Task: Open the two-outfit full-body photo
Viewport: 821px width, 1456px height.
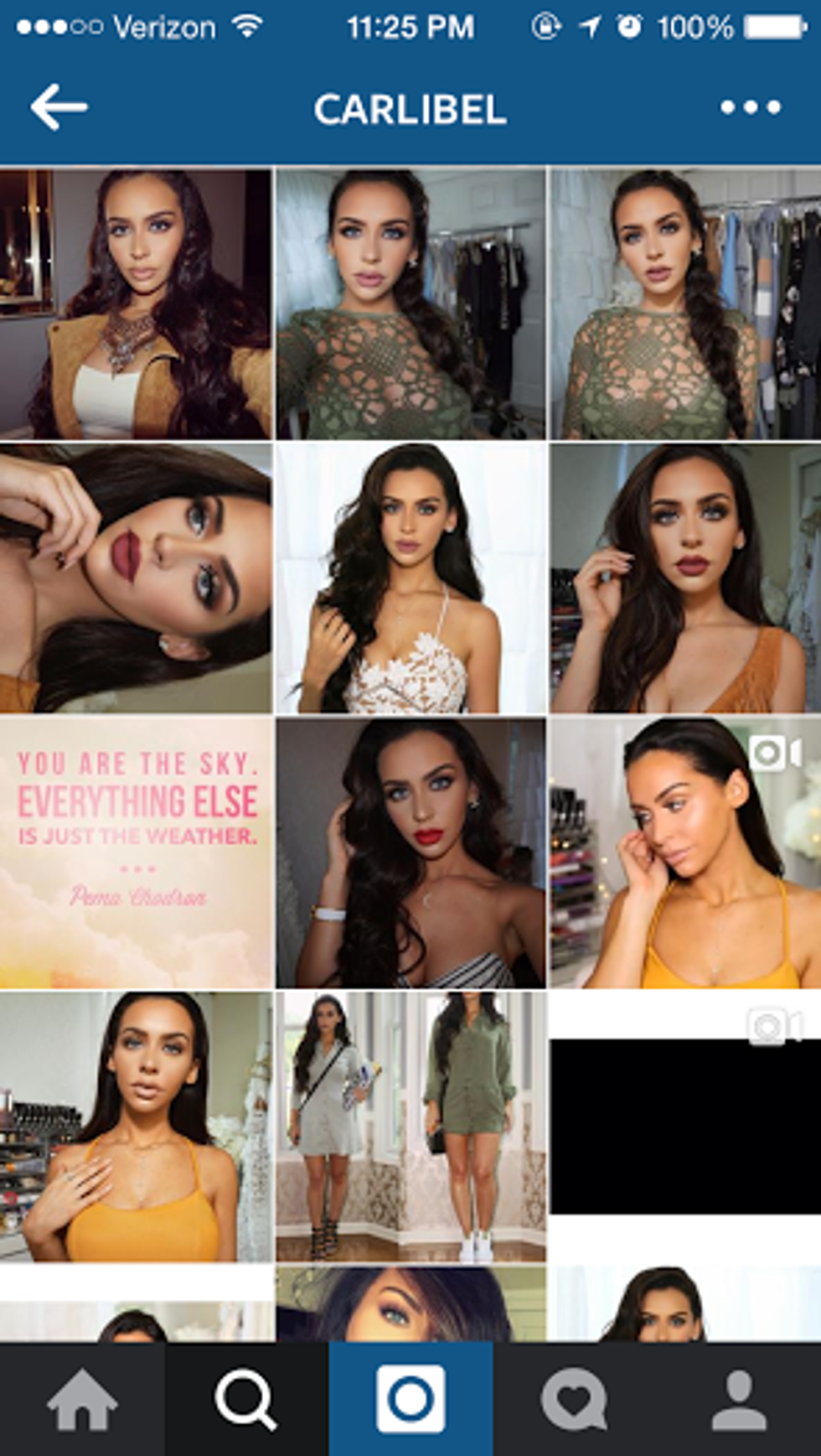Action: (x=410, y=1127)
